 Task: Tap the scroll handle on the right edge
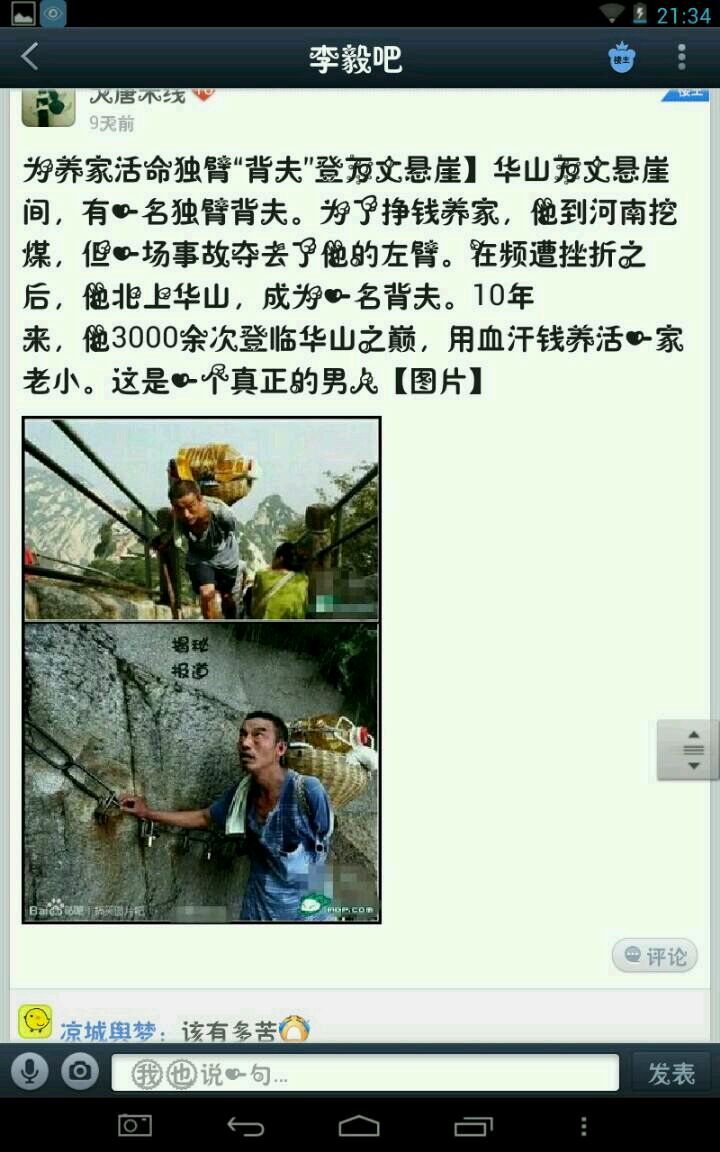click(690, 750)
